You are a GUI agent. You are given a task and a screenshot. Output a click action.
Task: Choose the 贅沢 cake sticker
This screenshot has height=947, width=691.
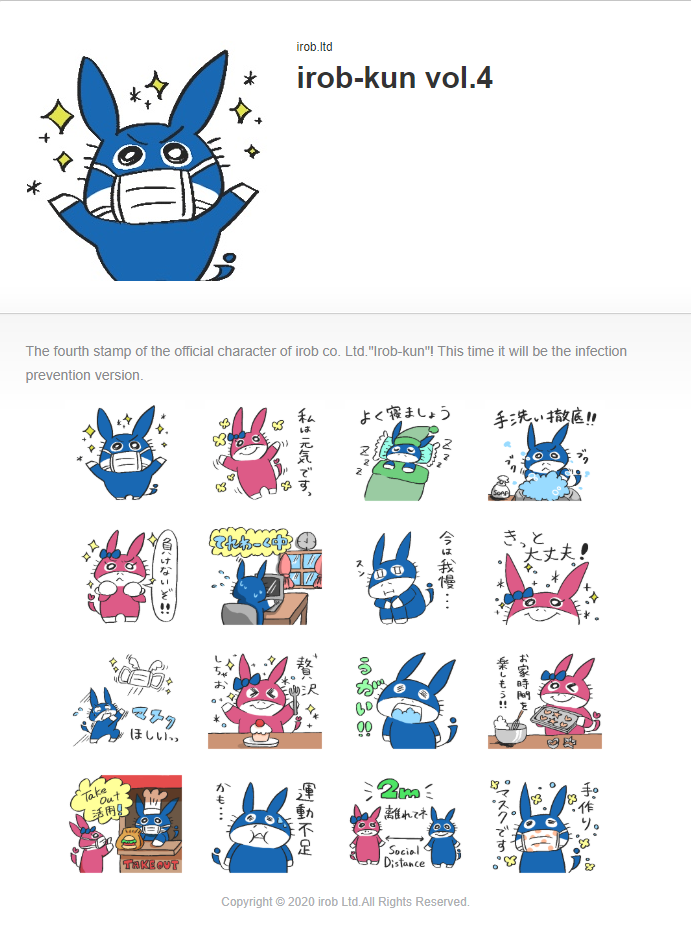[x=258, y=699]
